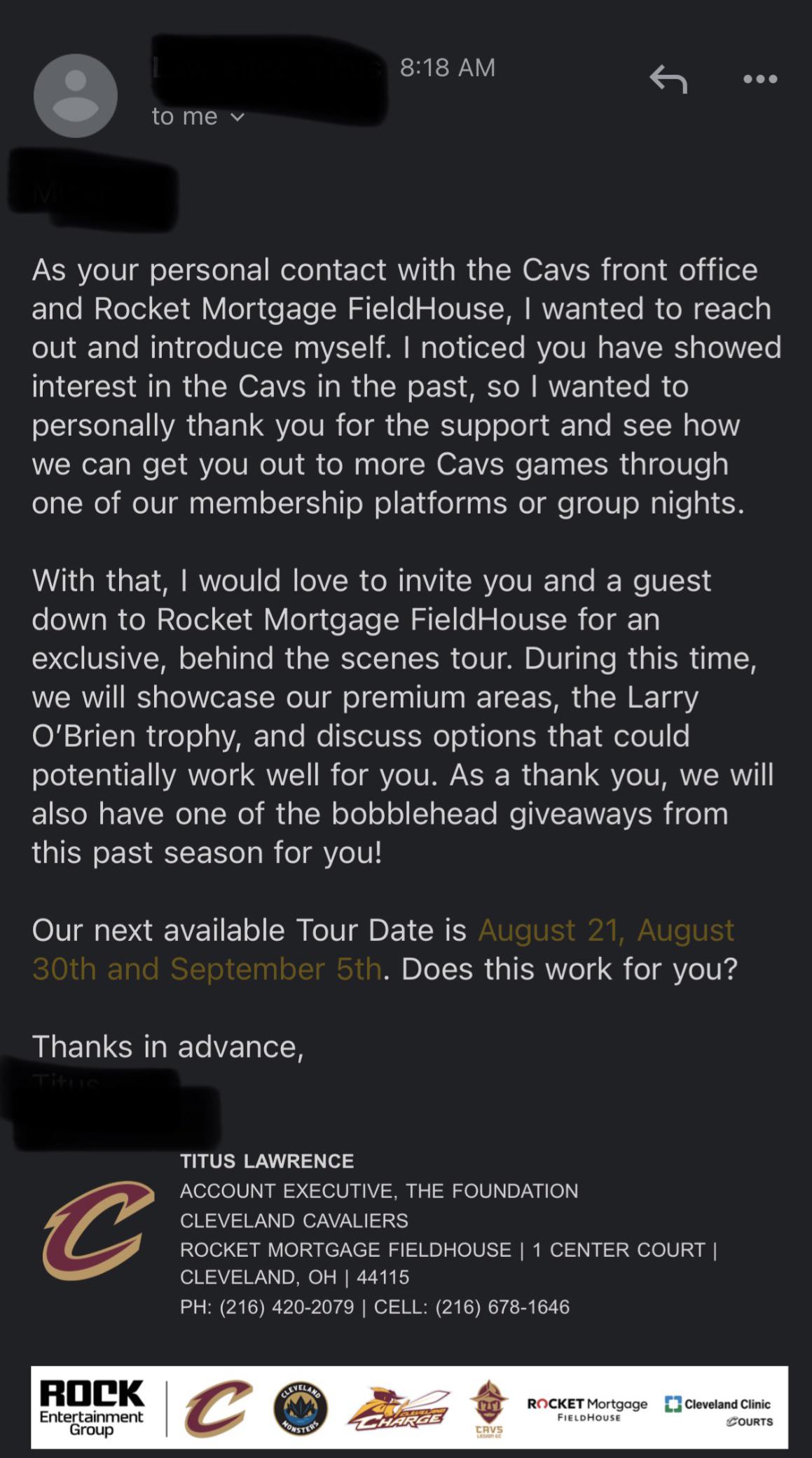
Task: Open the sender's profile avatar
Action: [76, 96]
